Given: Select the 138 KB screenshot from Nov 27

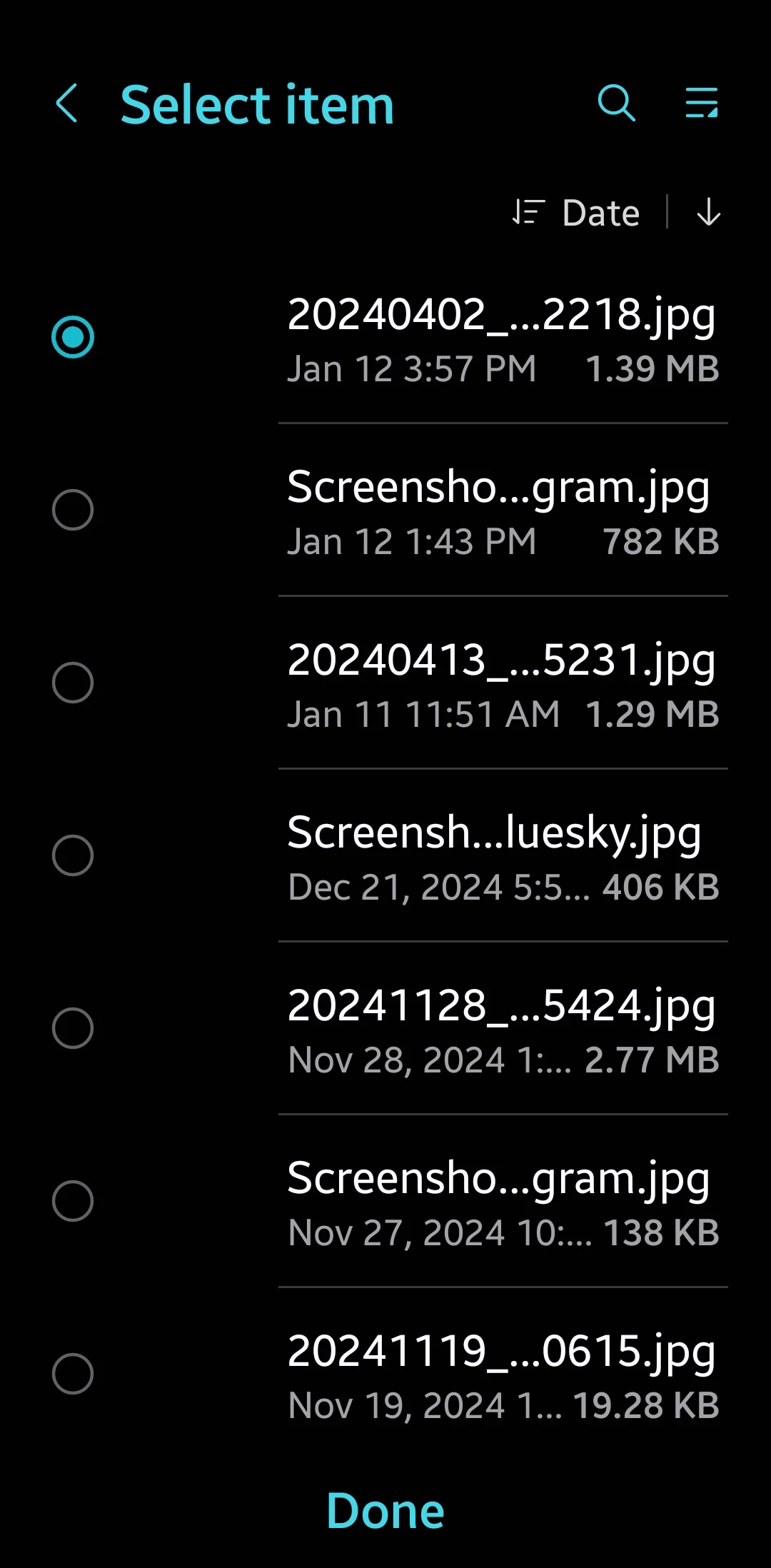Looking at the screenshot, I should tap(73, 1201).
